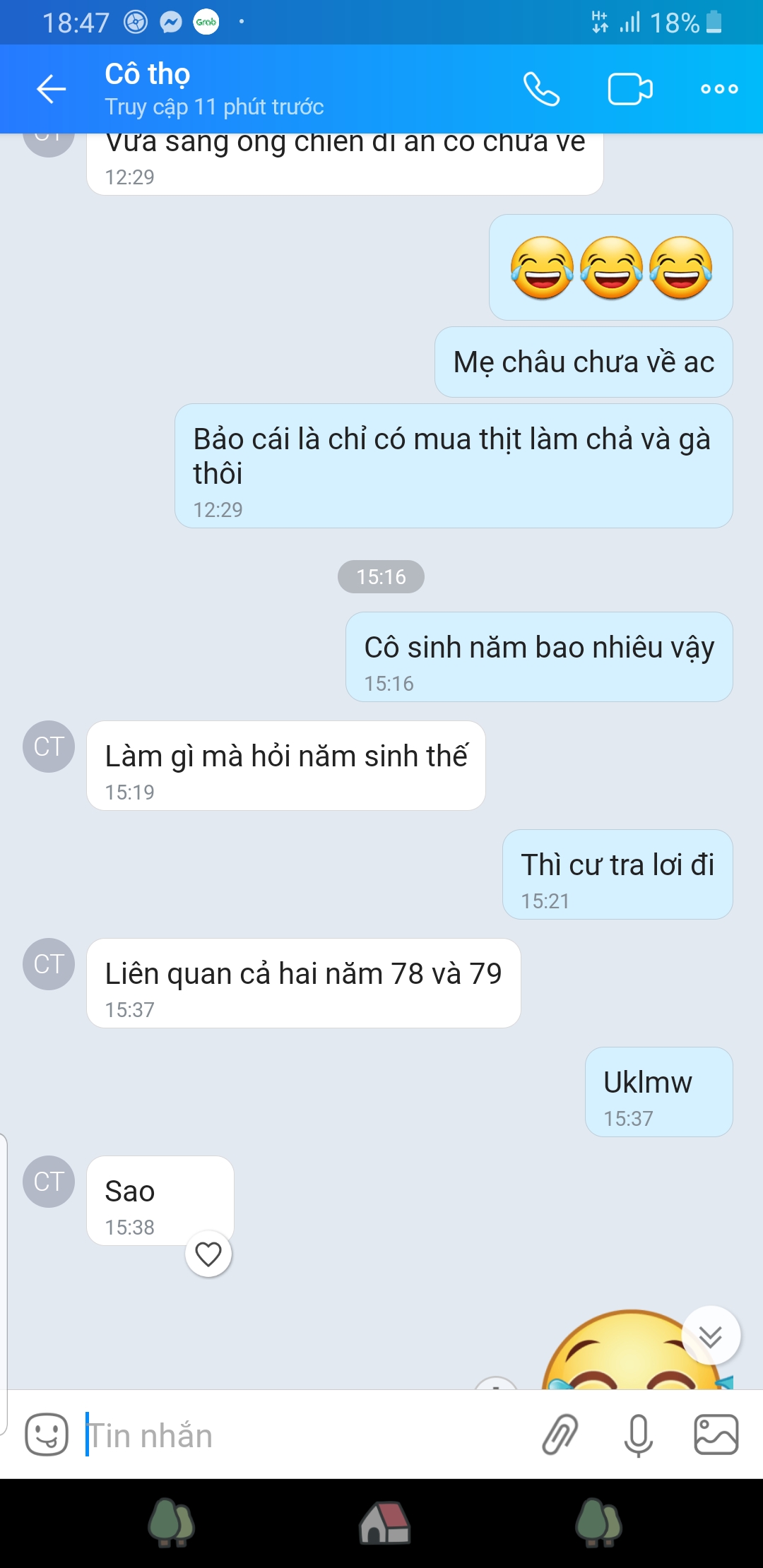Image resolution: width=763 pixels, height=1568 pixels.
Task: Start a video call with Cô thọ
Action: coord(630,89)
